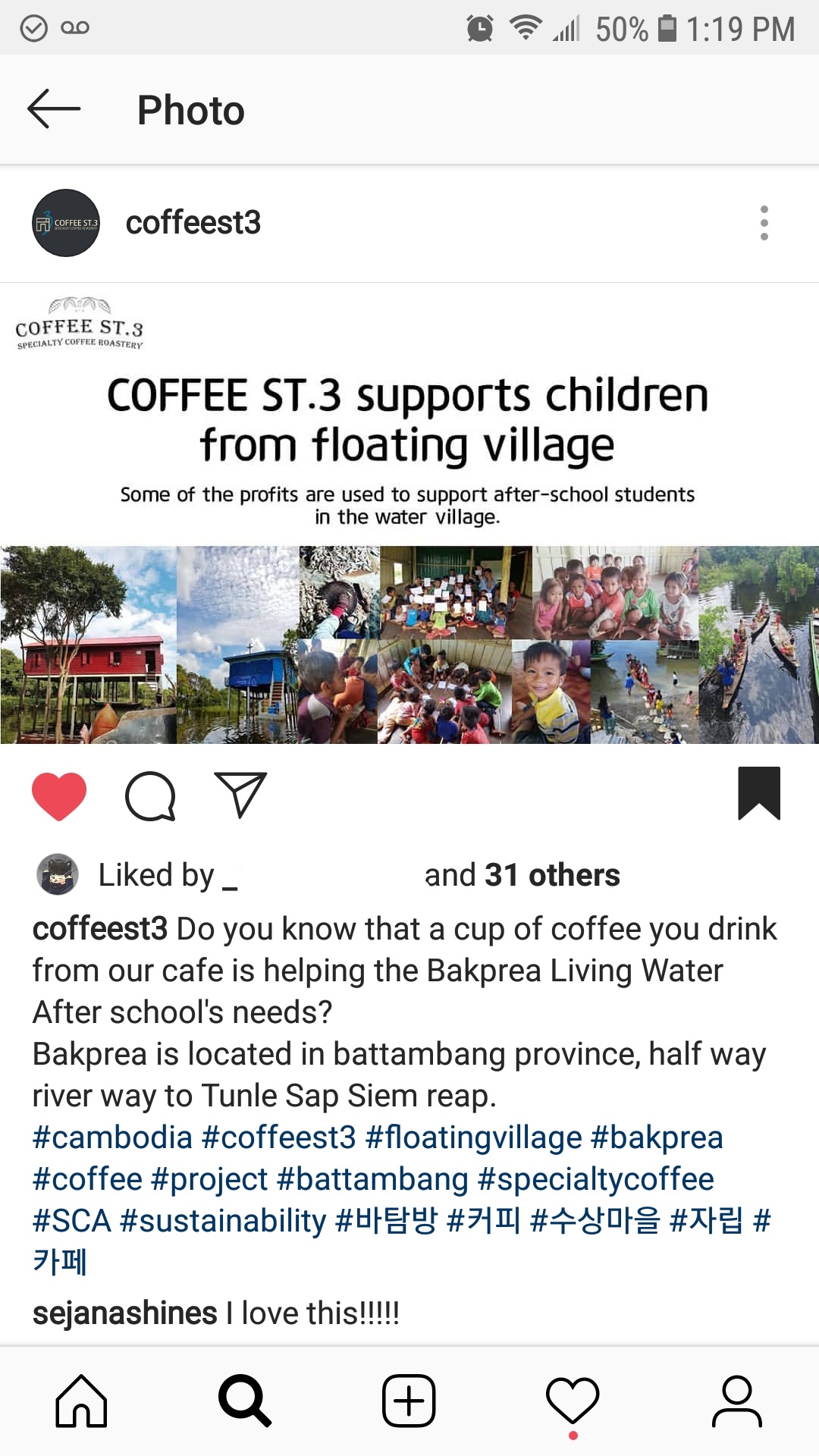Image resolution: width=819 pixels, height=1456 pixels.
Task: Open the Activity heart tab
Action: coord(573,1401)
